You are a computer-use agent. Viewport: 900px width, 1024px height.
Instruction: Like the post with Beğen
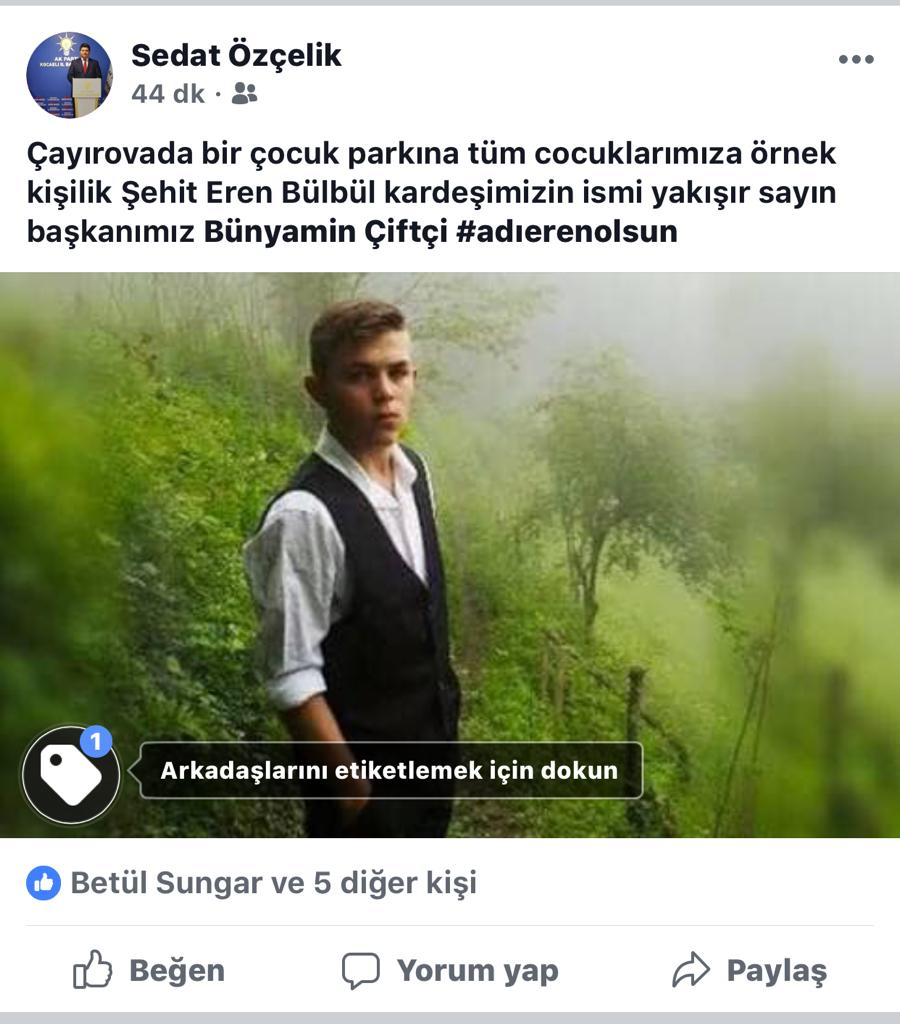(149, 970)
